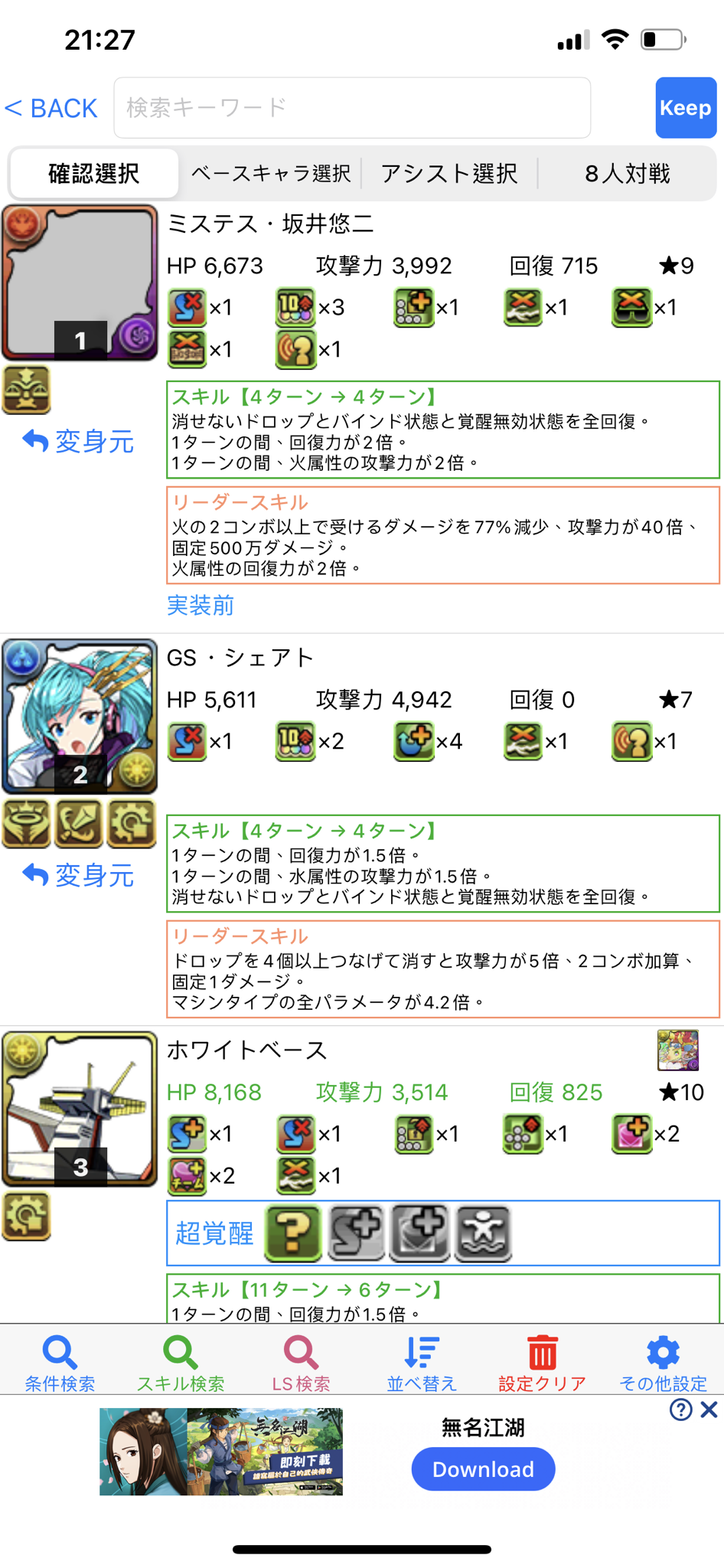This screenshot has height=1568, width=724.
Task: Open the GS・シェアト monster portrait
Action: [x=80, y=717]
